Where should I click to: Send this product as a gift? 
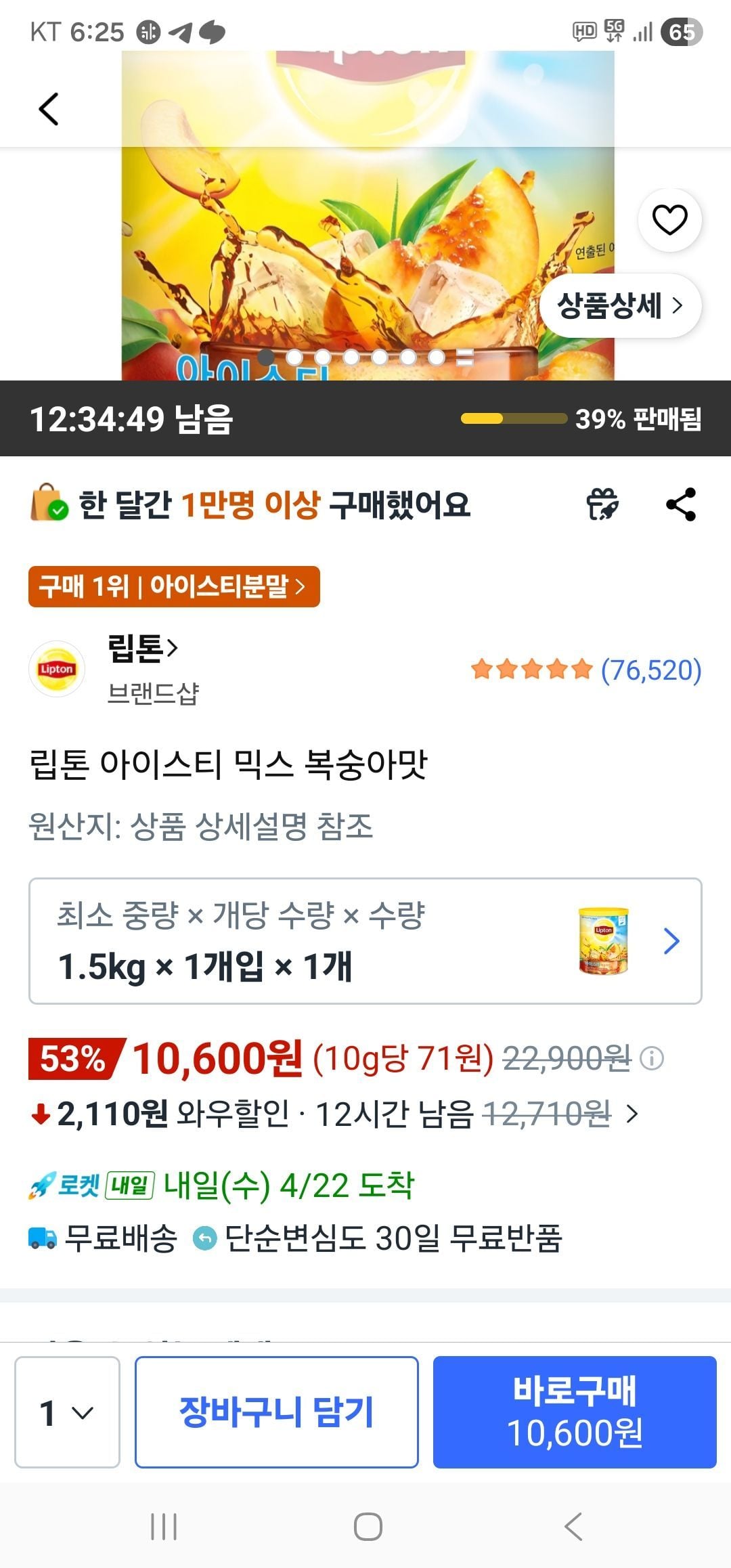click(602, 504)
